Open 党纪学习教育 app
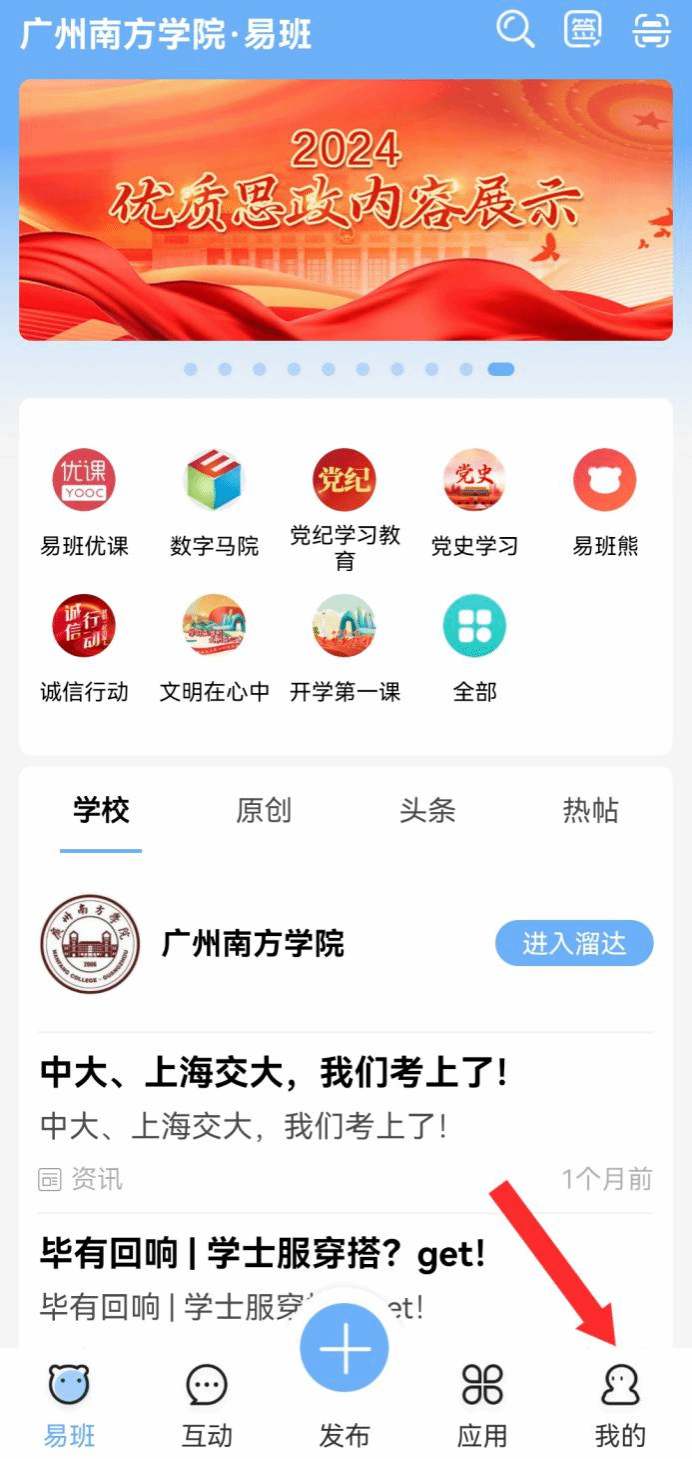692x1459 pixels. coord(344,481)
